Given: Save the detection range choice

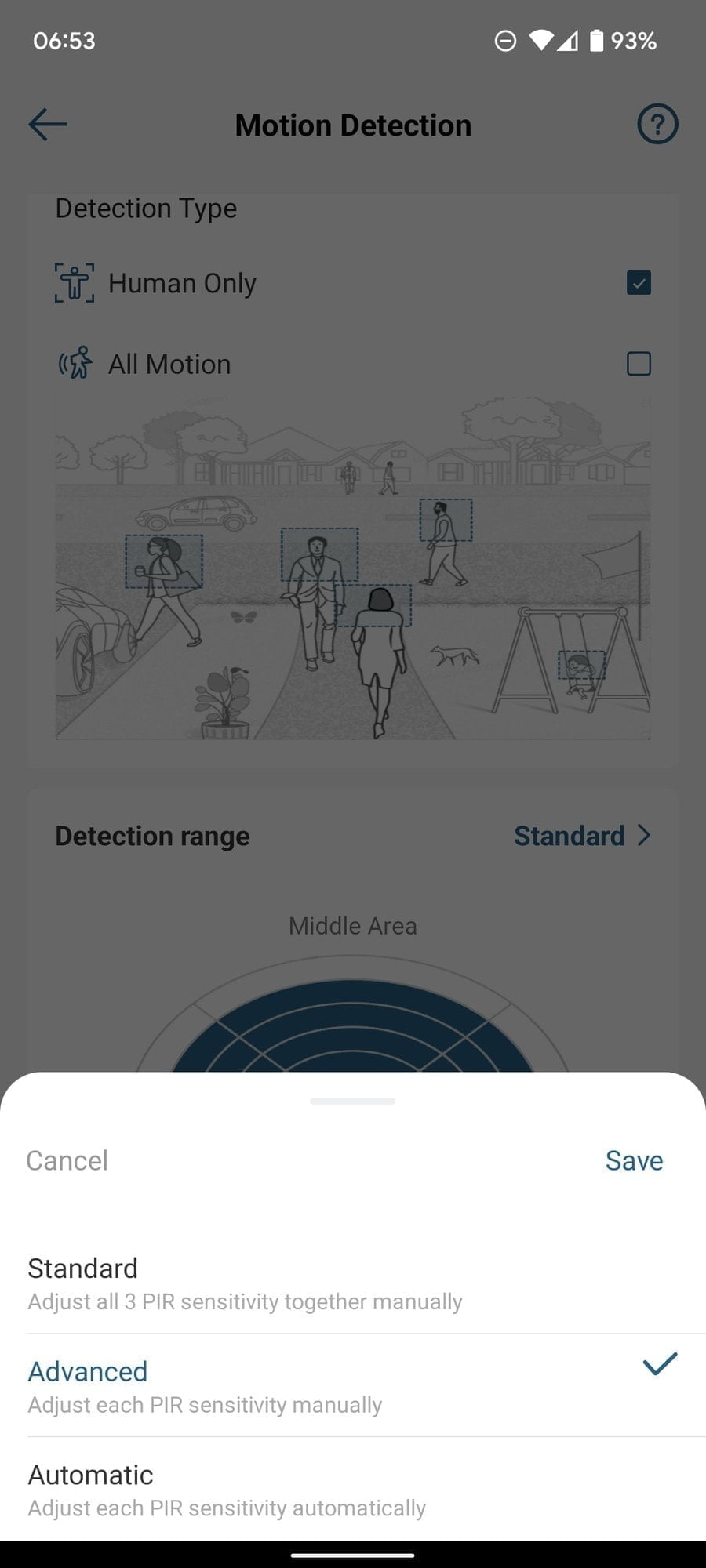Looking at the screenshot, I should pyautogui.click(x=634, y=1160).
